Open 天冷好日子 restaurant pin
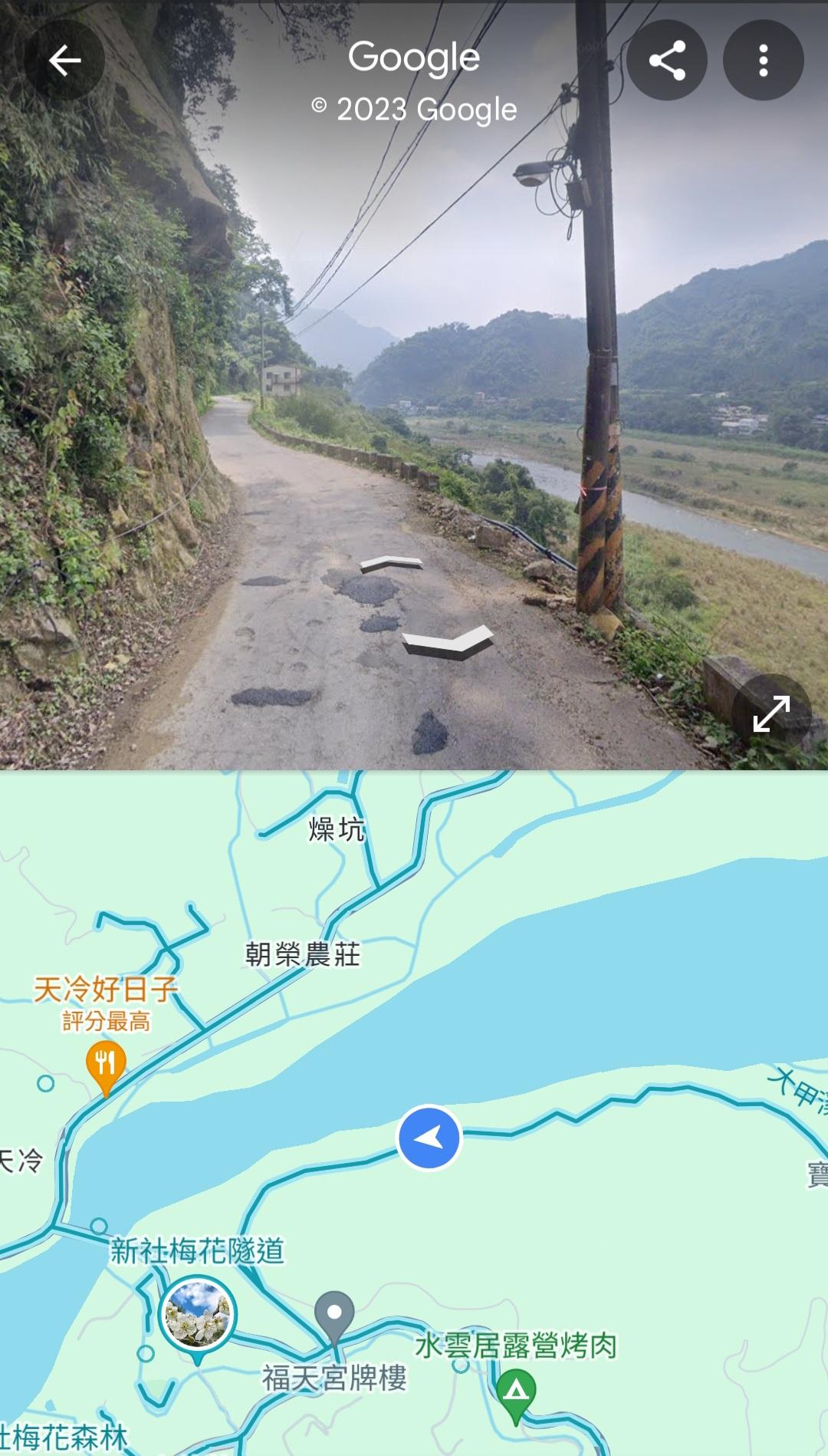 pos(106,1067)
